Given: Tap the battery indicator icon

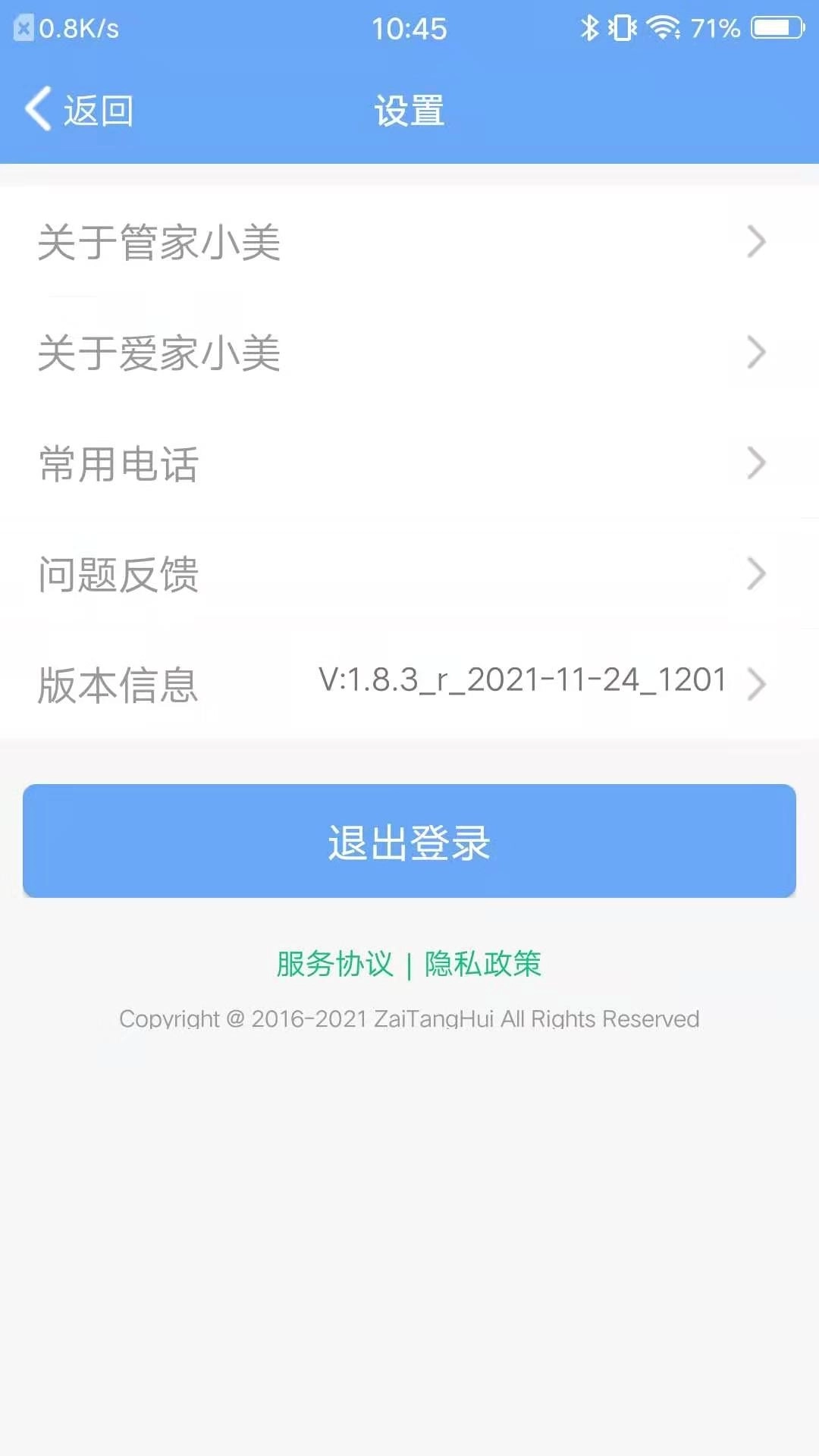Looking at the screenshot, I should tap(775, 27).
